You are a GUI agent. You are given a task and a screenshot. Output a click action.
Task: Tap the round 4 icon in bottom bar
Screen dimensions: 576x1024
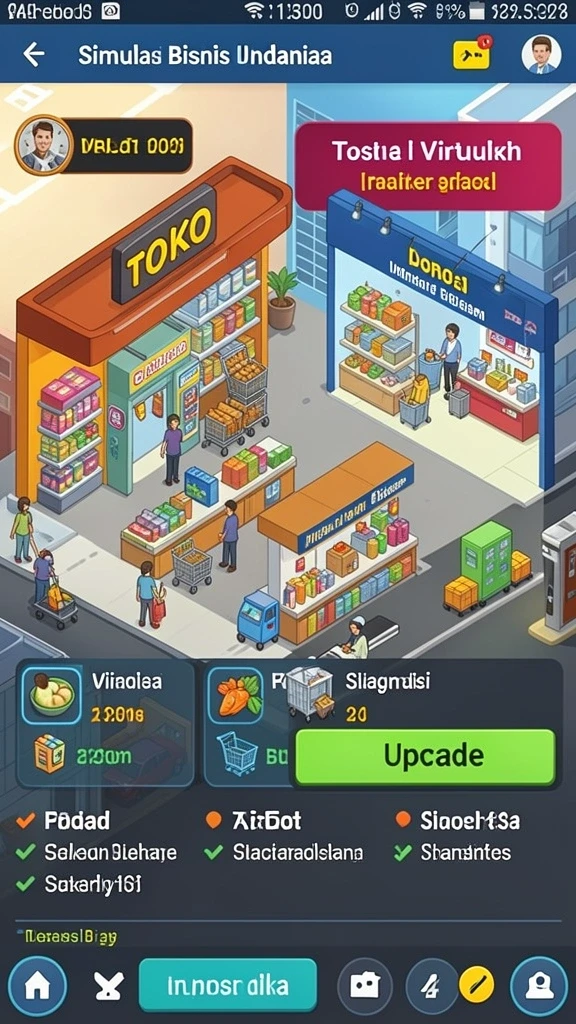[431, 986]
